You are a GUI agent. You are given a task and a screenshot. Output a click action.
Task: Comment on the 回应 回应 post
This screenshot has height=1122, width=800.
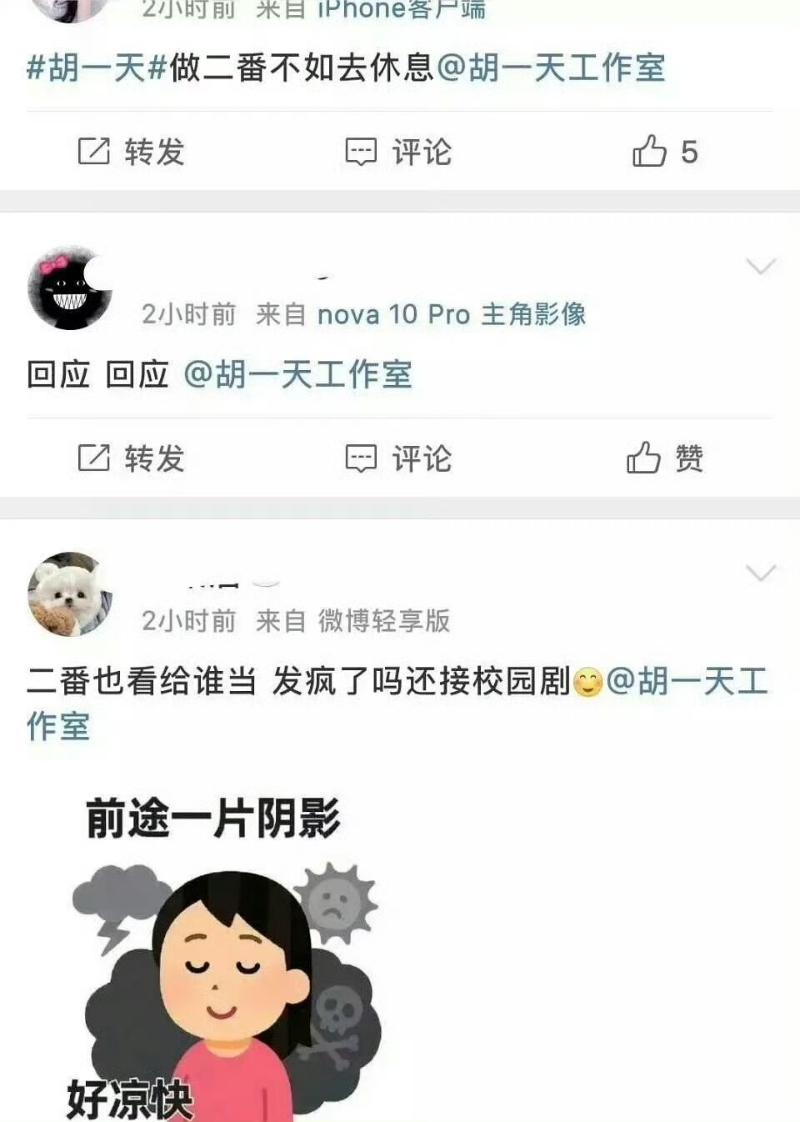pyautogui.click(x=398, y=459)
